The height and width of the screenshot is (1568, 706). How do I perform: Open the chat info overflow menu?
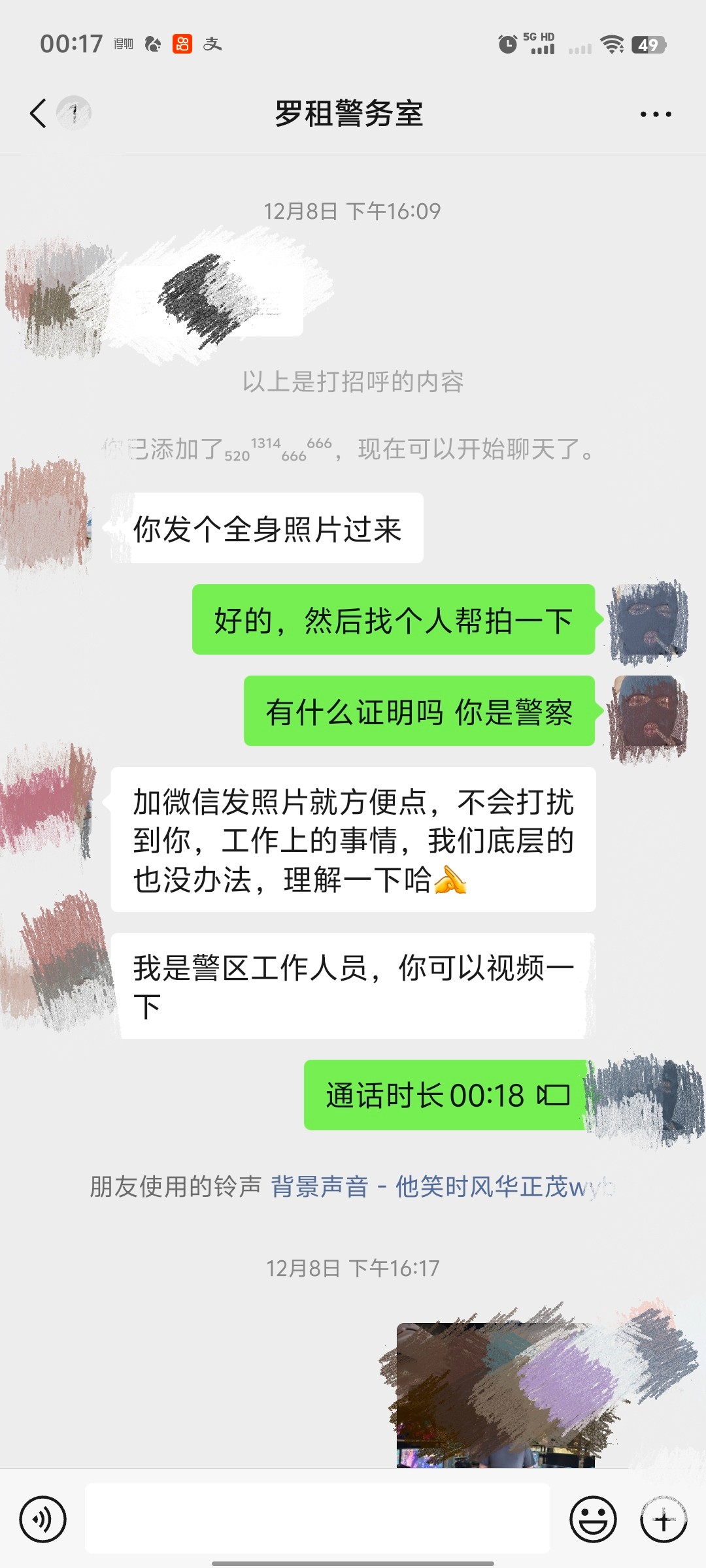[x=655, y=114]
